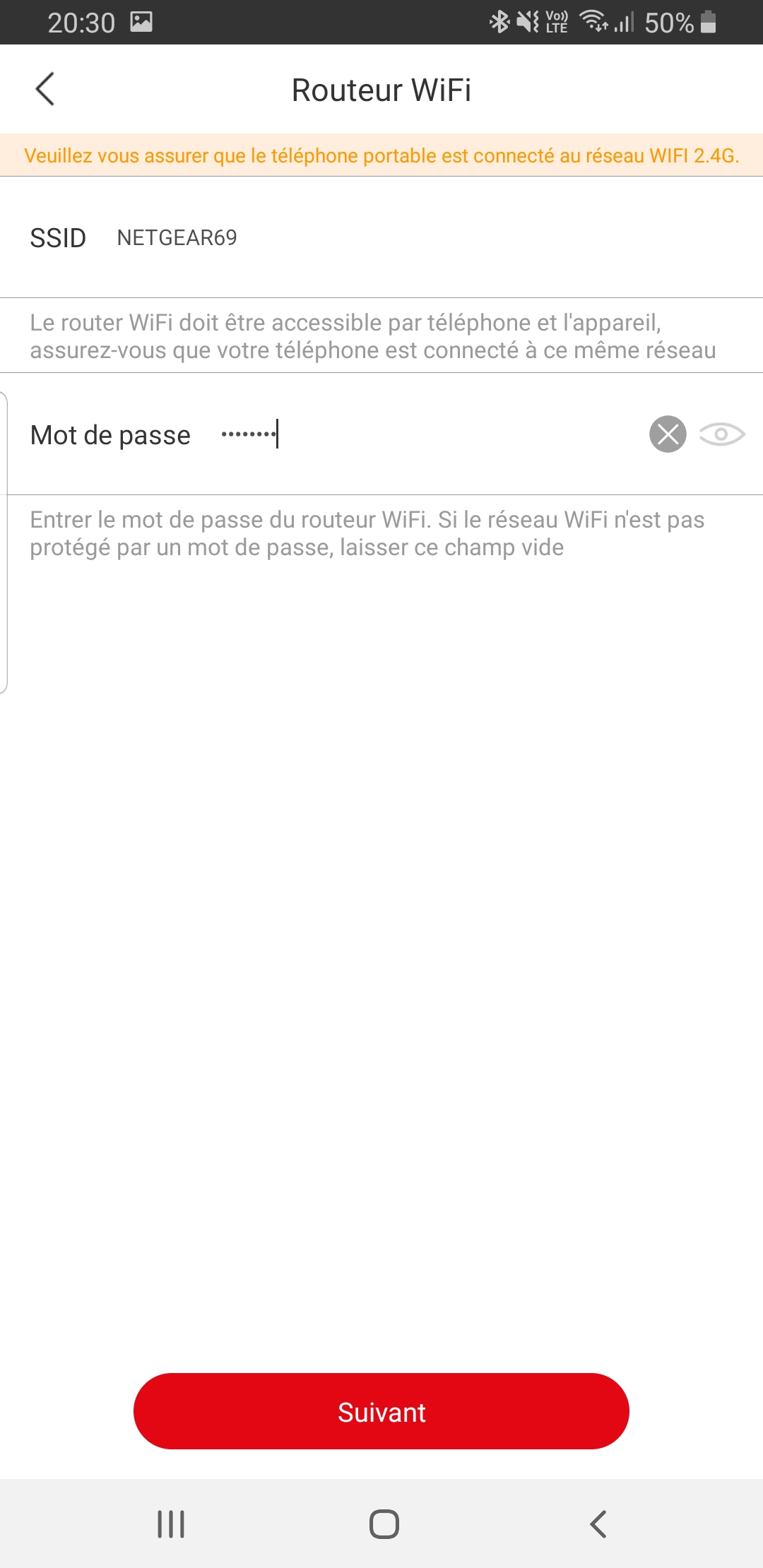Clear the entered WiFi password

coord(668,434)
